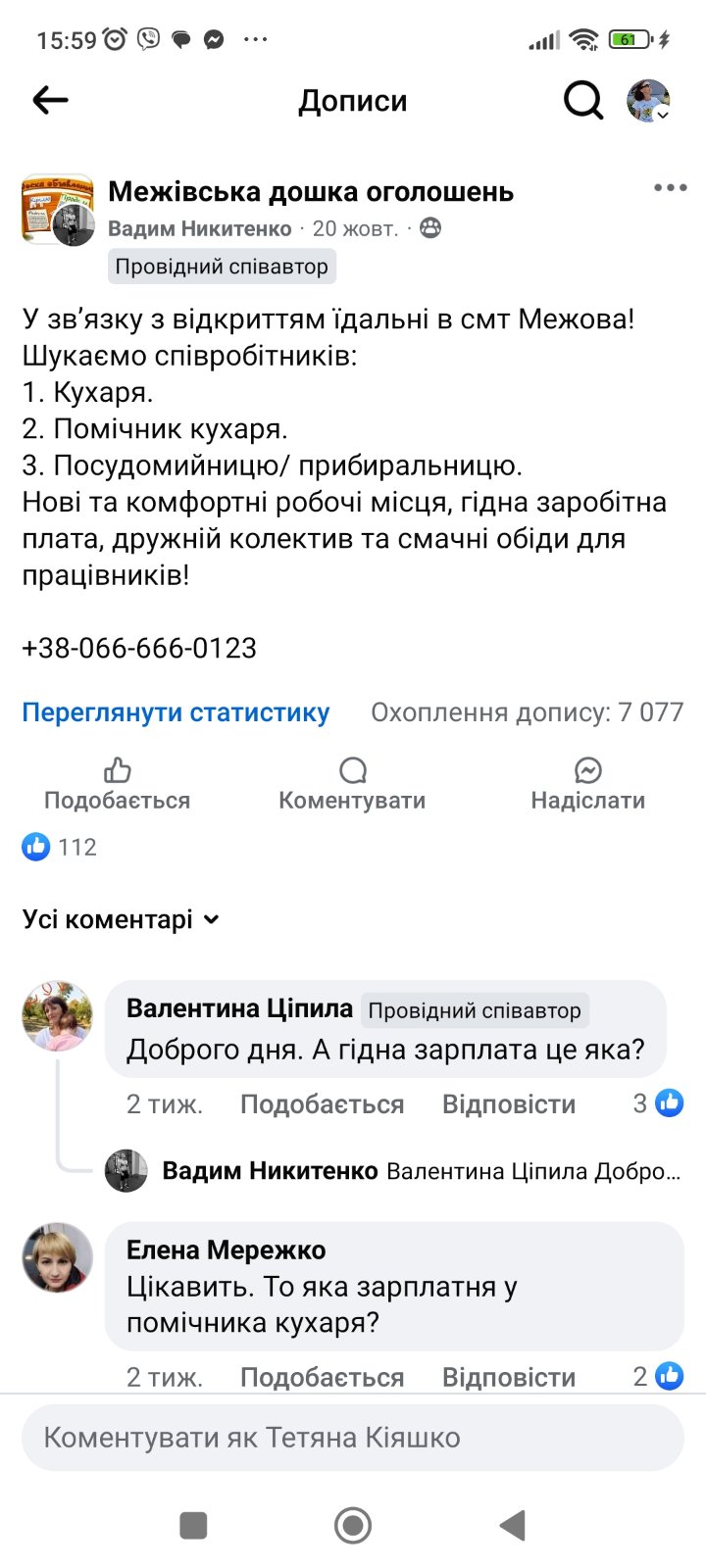Open the profile switcher avatar
The width and height of the screenshot is (706, 1568).
pos(648,100)
